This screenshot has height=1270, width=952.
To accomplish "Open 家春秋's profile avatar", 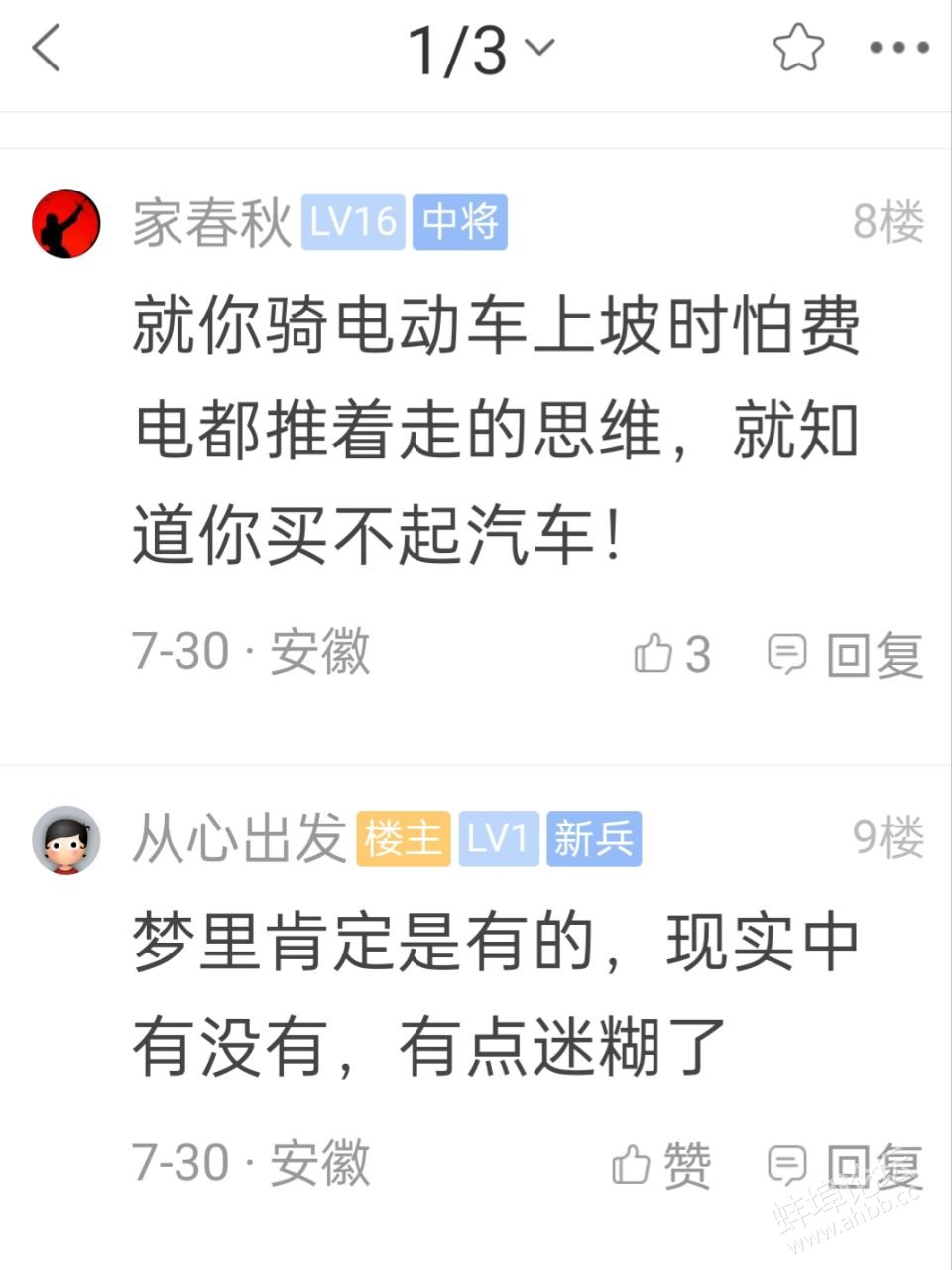I will (x=66, y=223).
